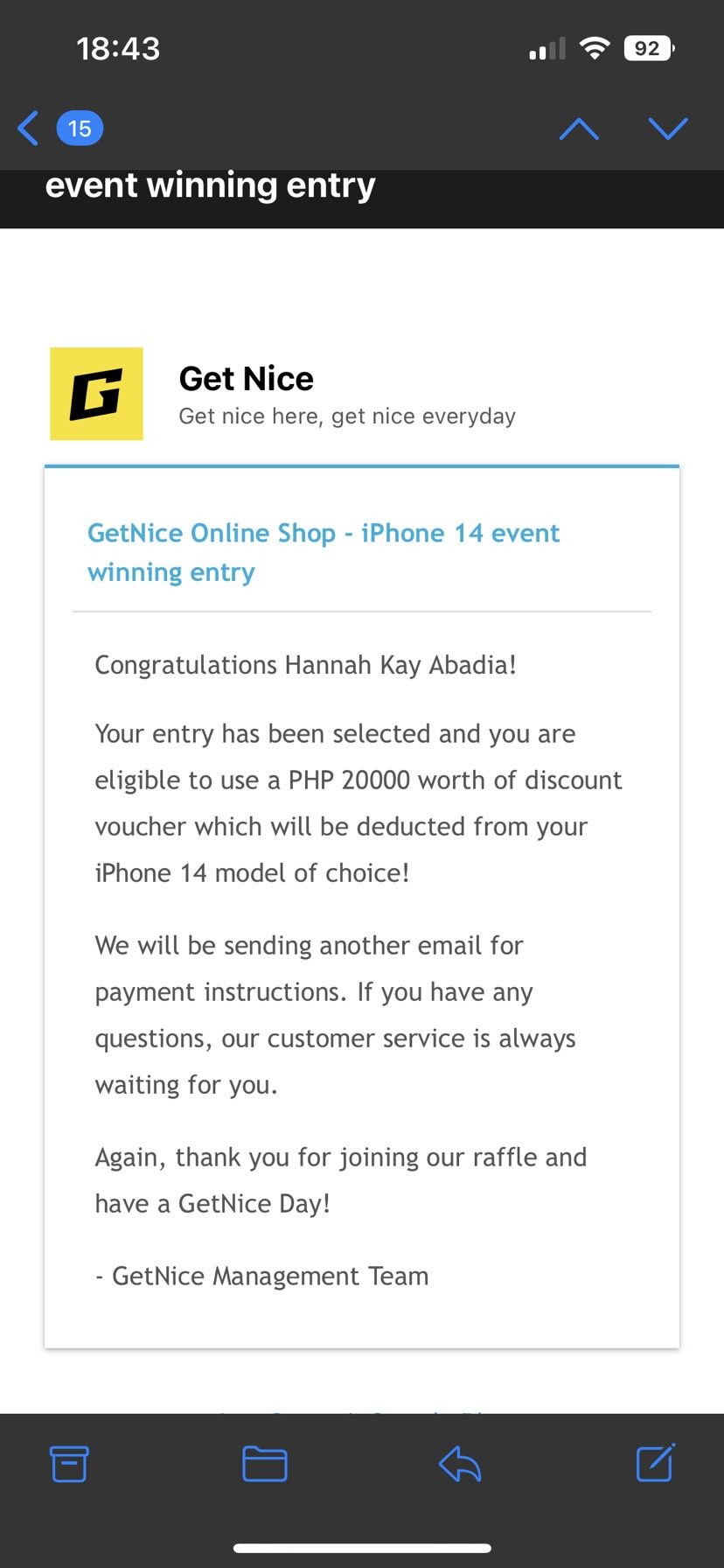Jump to the next email

(668, 129)
